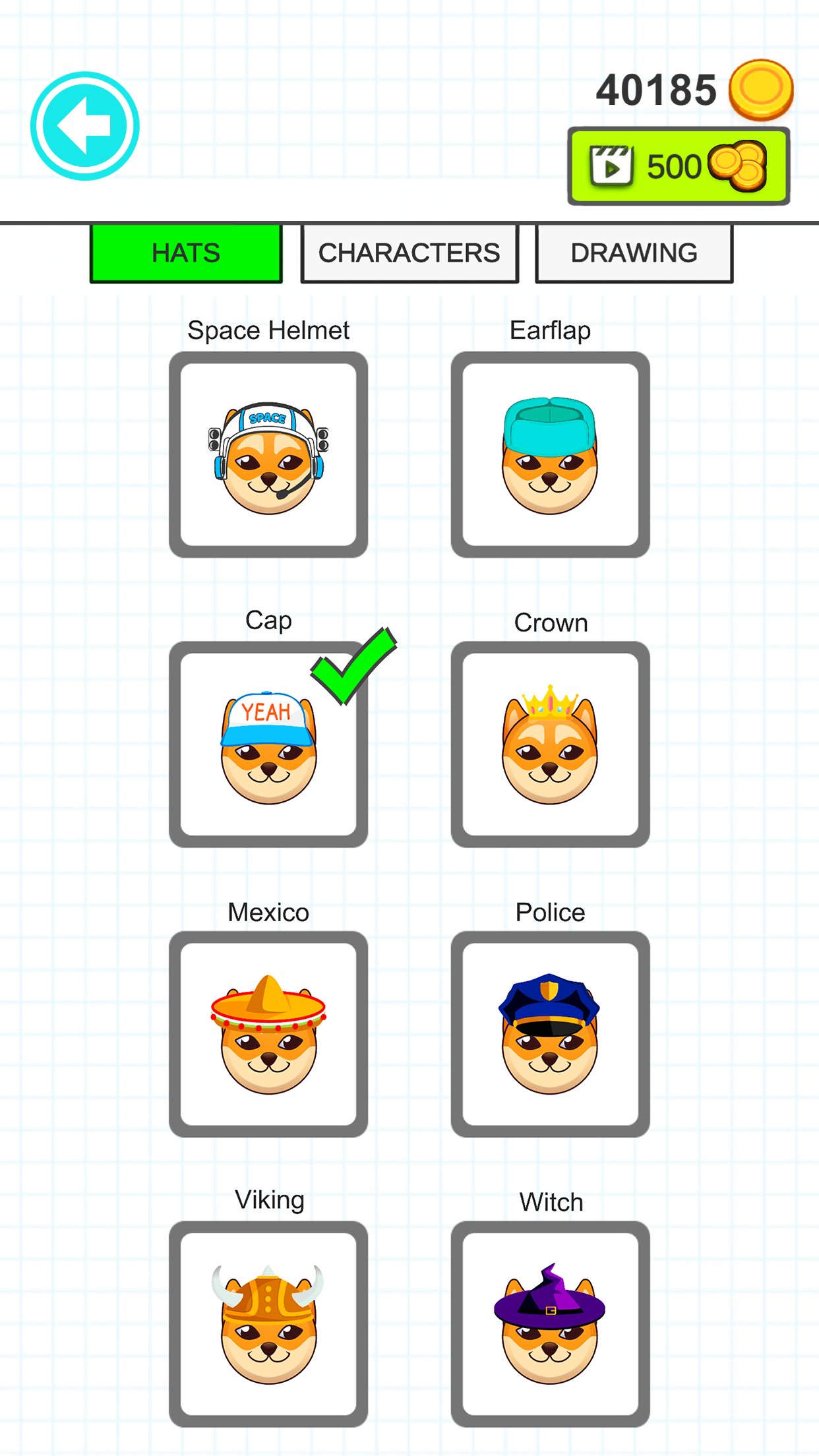The width and height of the screenshot is (819, 1456).
Task: Open the Drawing tab
Action: tap(634, 253)
